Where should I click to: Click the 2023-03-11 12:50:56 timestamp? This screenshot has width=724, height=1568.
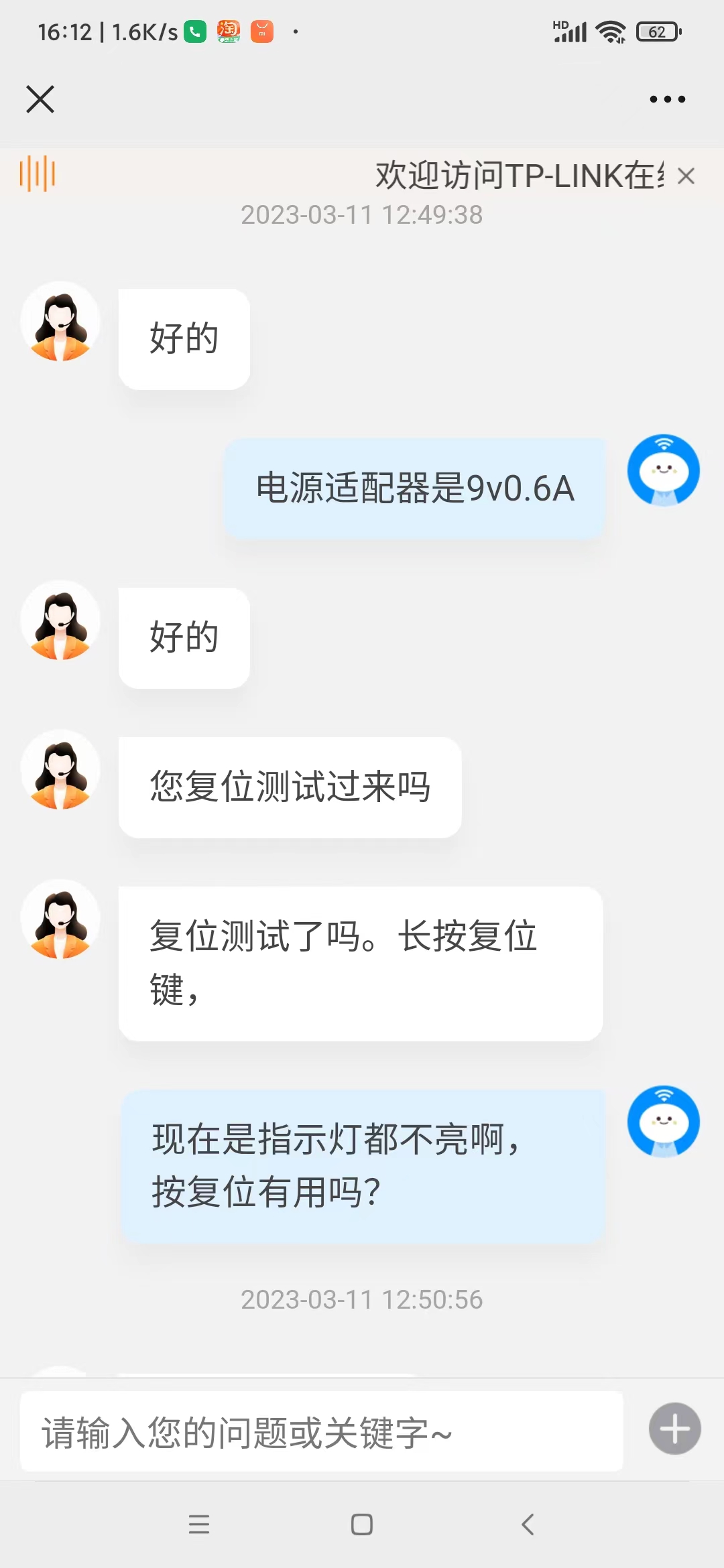coord(362,1299)
